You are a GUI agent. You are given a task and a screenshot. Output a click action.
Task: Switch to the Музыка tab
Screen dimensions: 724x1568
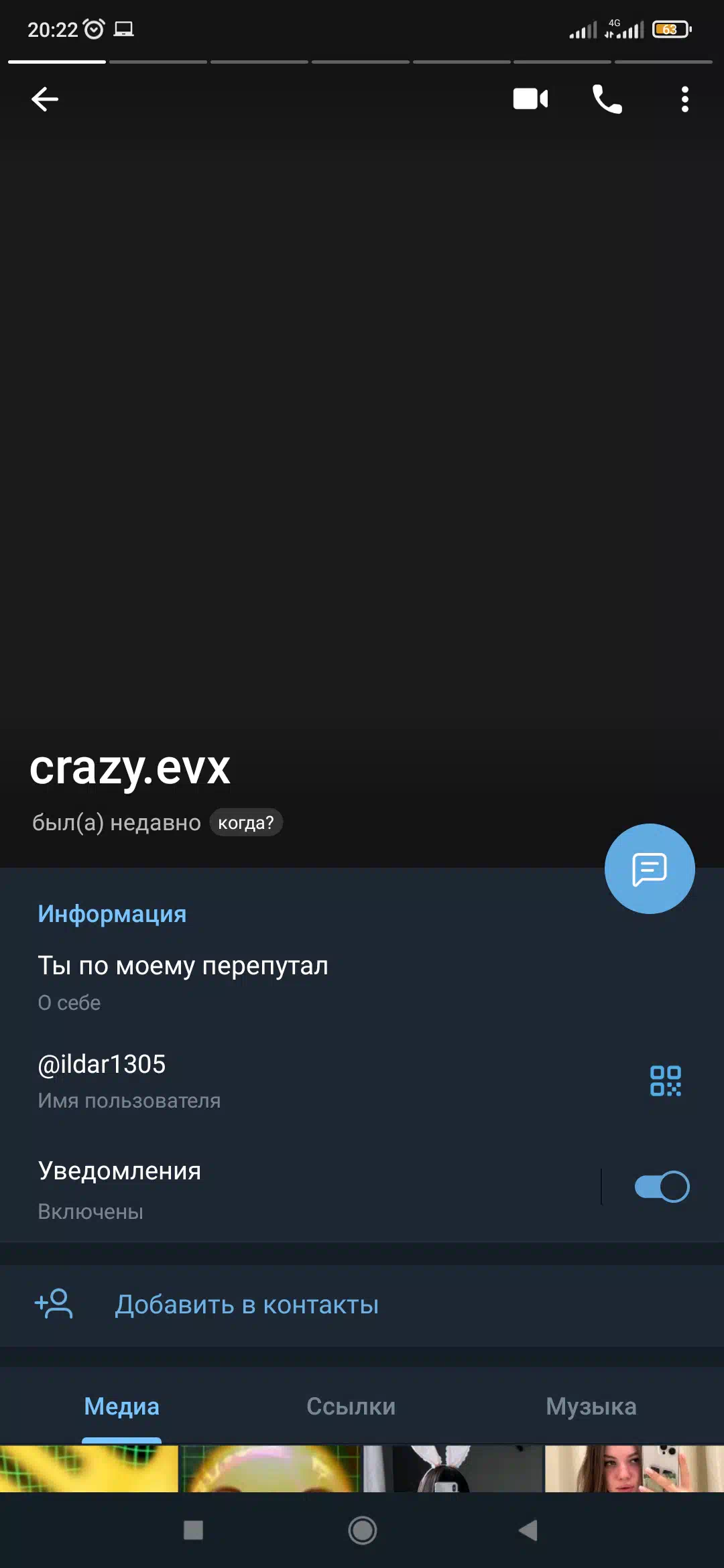pos(591,1406)
